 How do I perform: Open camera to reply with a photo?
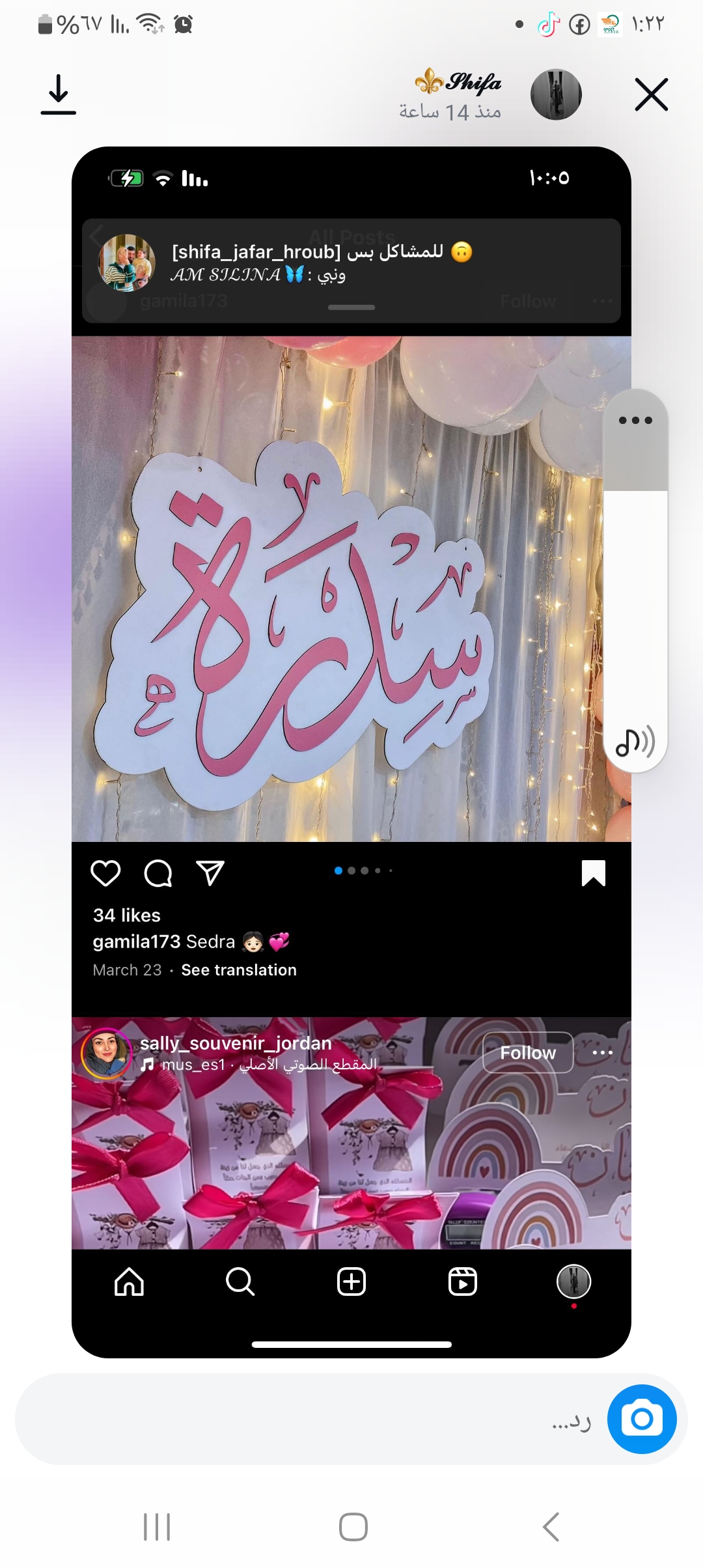pyautogui.click(x=641, y=1420)
